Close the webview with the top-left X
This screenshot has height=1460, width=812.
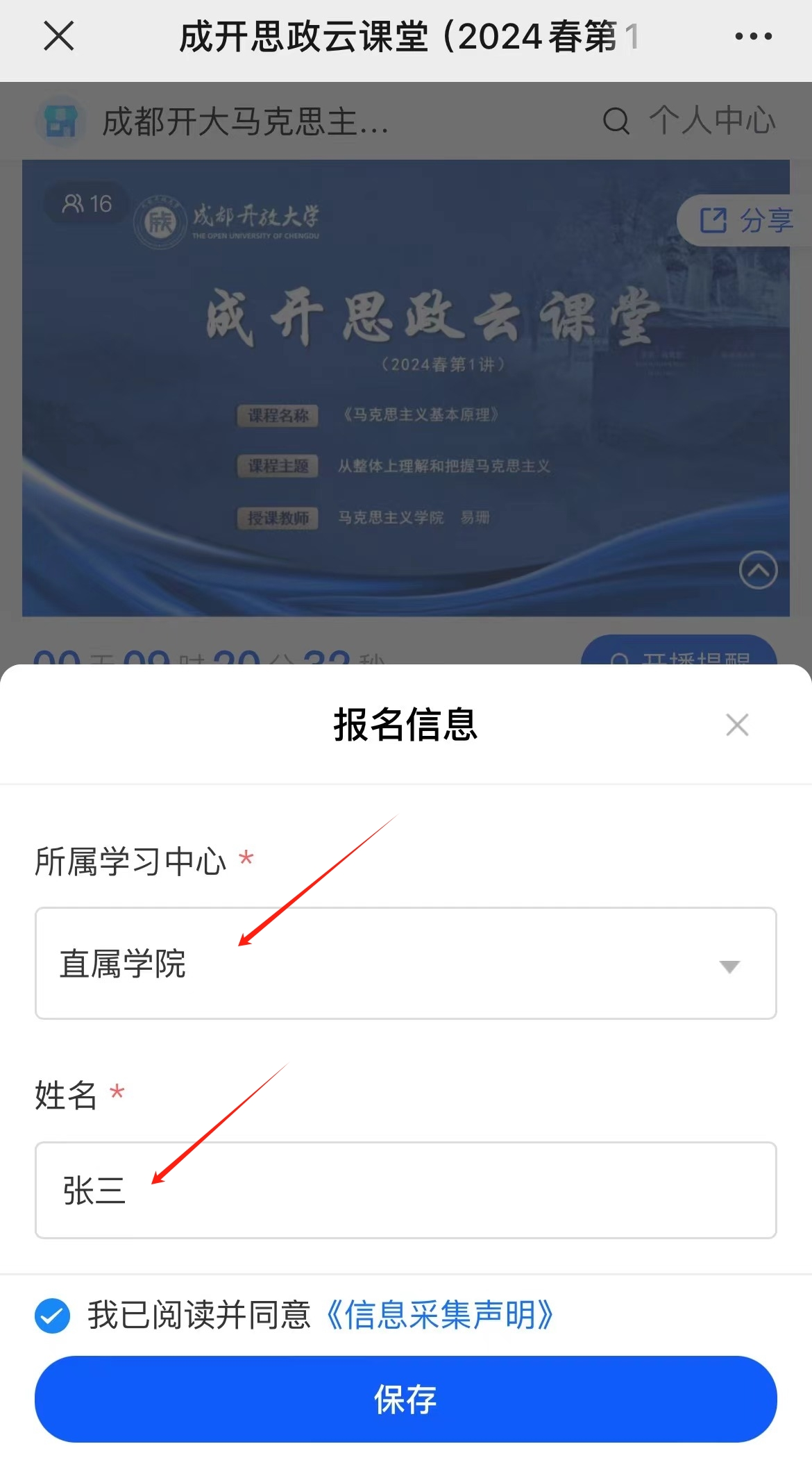click(x=58, y=36)
